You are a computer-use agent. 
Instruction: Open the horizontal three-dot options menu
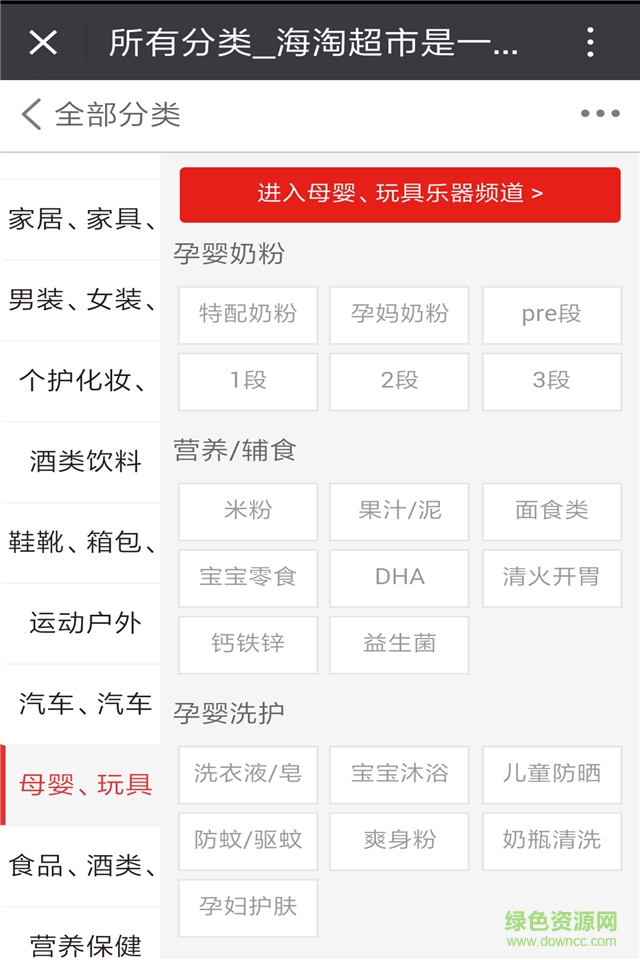click(600, 114)
